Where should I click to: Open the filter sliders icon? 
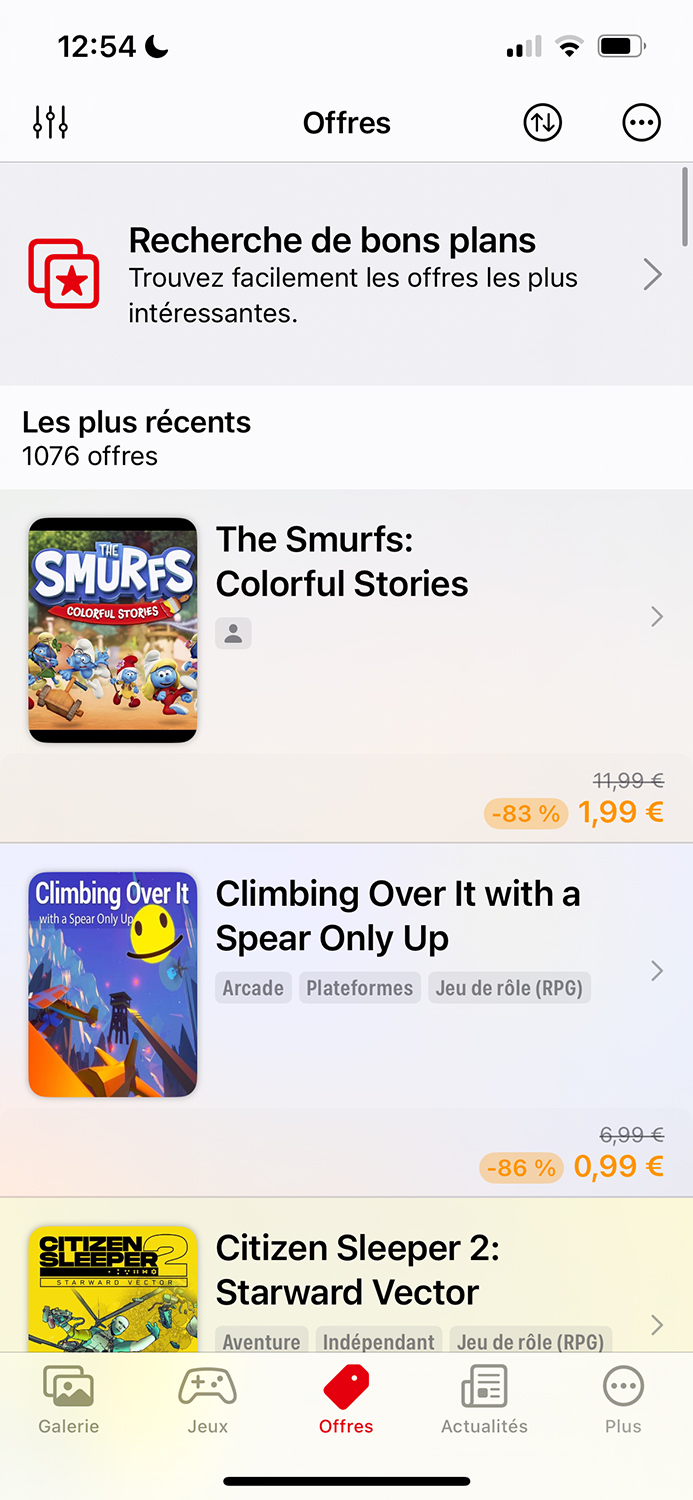(50, 123)
